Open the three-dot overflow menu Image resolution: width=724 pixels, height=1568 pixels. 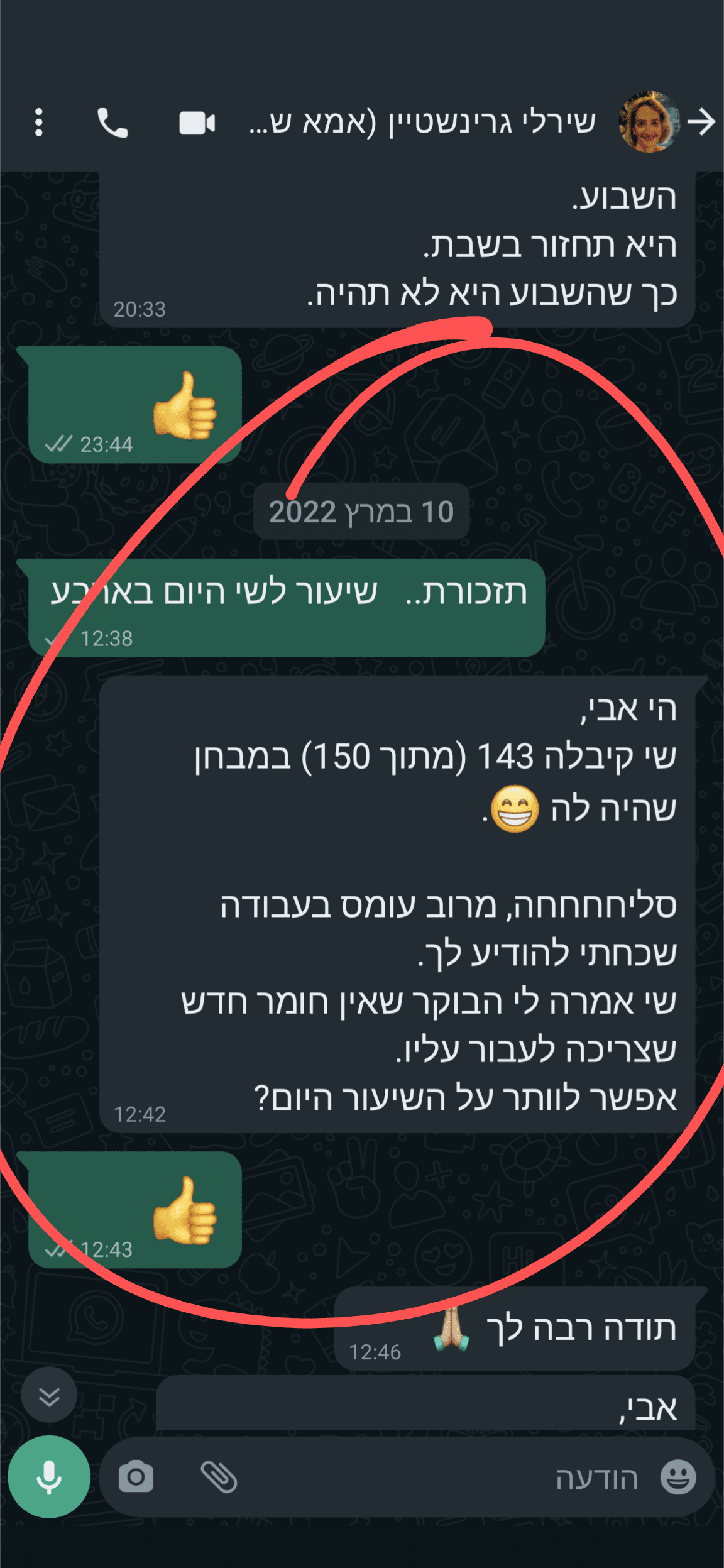tap(39, 122)
